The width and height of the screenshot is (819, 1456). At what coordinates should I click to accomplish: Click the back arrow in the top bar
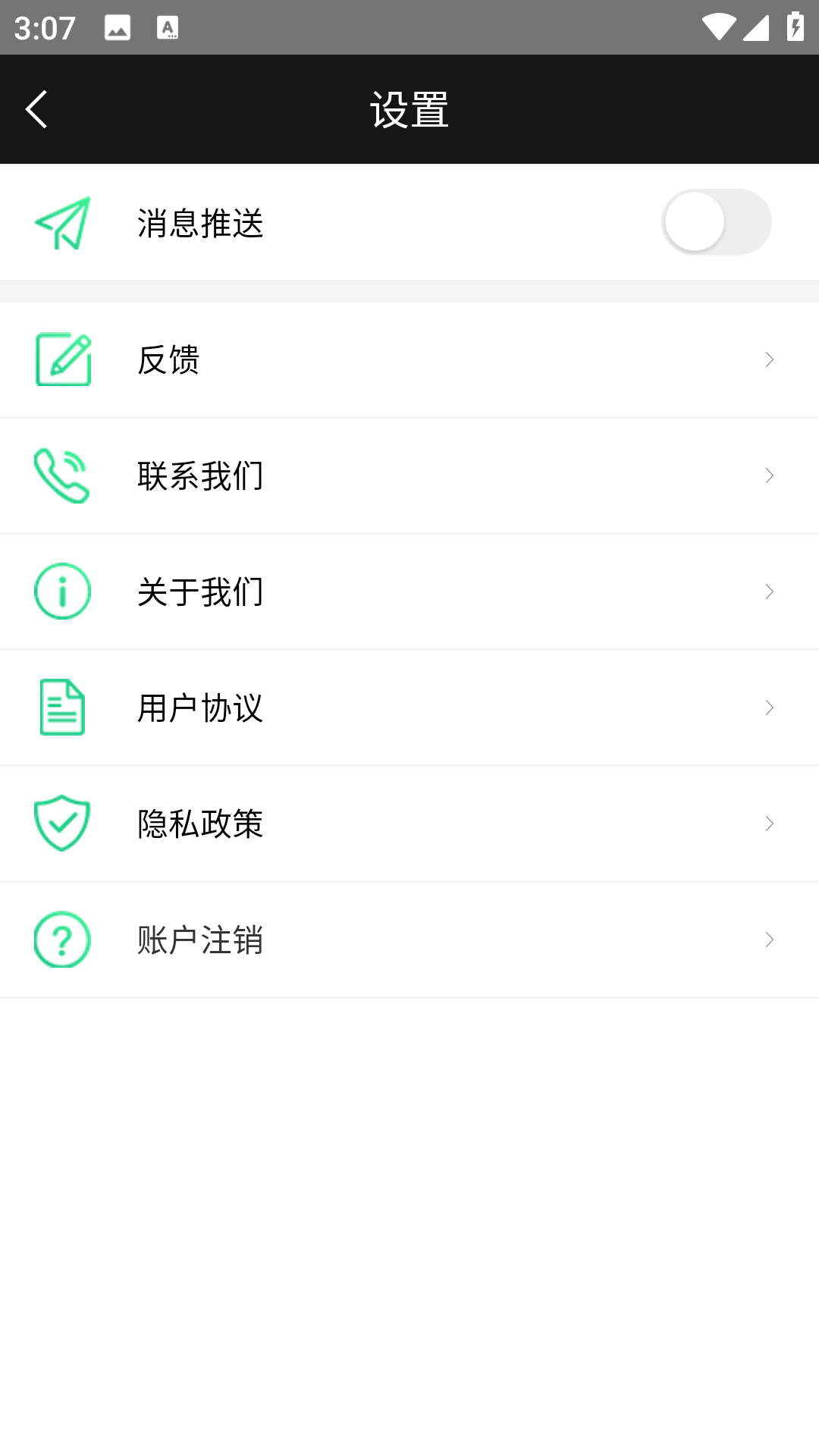pos(36,108)
